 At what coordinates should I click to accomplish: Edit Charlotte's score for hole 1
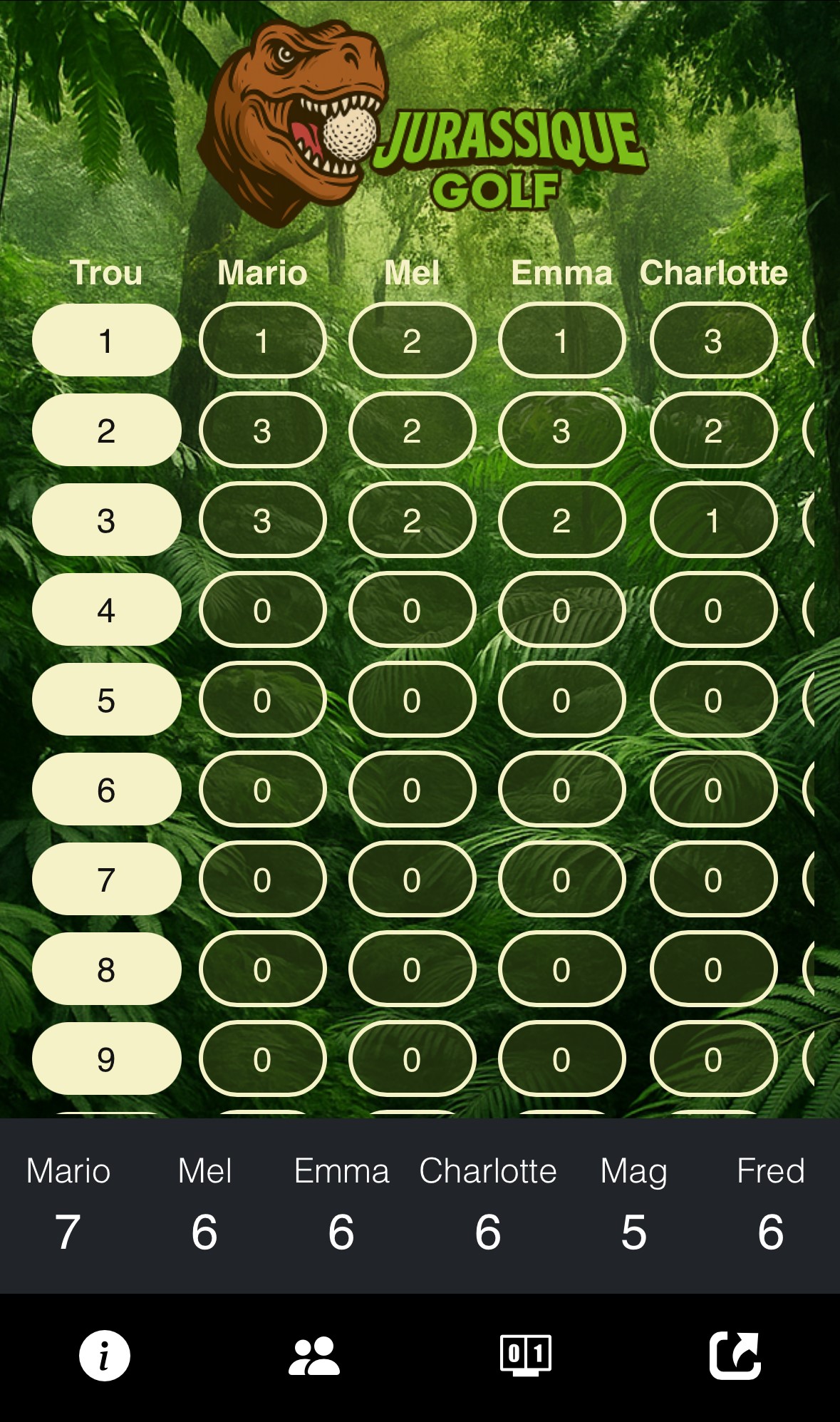[x=713, y=341]
